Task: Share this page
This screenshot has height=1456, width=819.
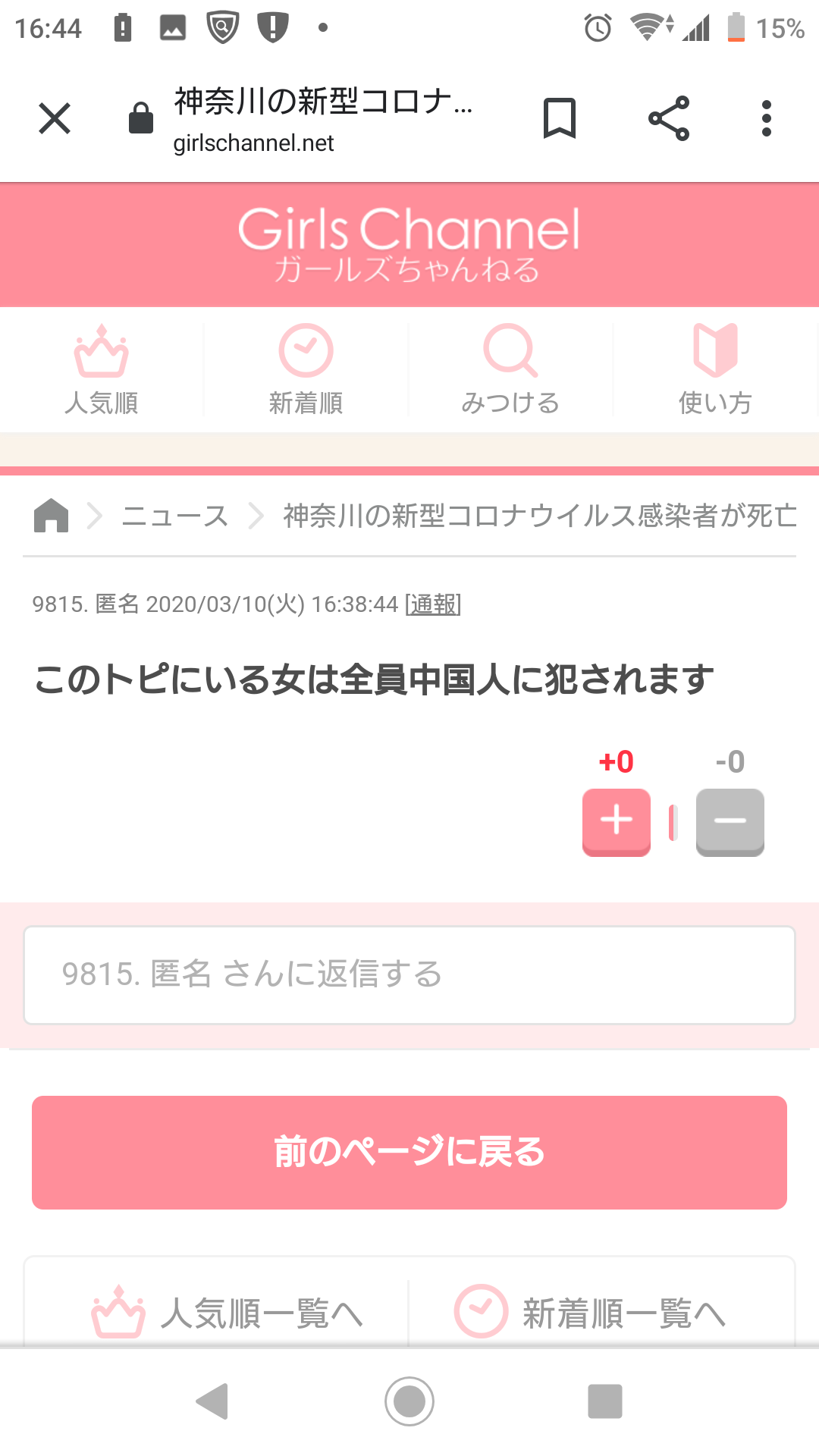Action: point(669,118)
